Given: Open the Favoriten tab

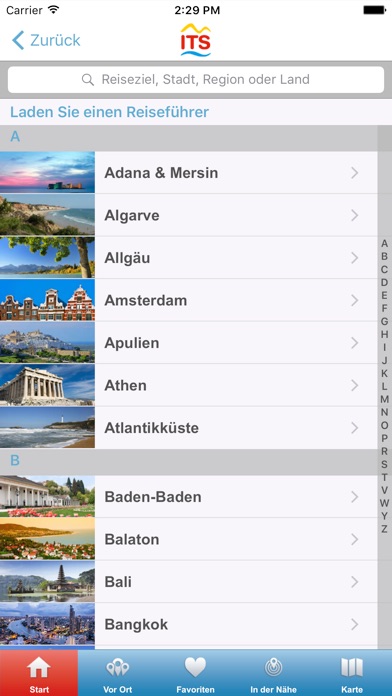Looking at the screenshot, I should (x=196, y=673).
